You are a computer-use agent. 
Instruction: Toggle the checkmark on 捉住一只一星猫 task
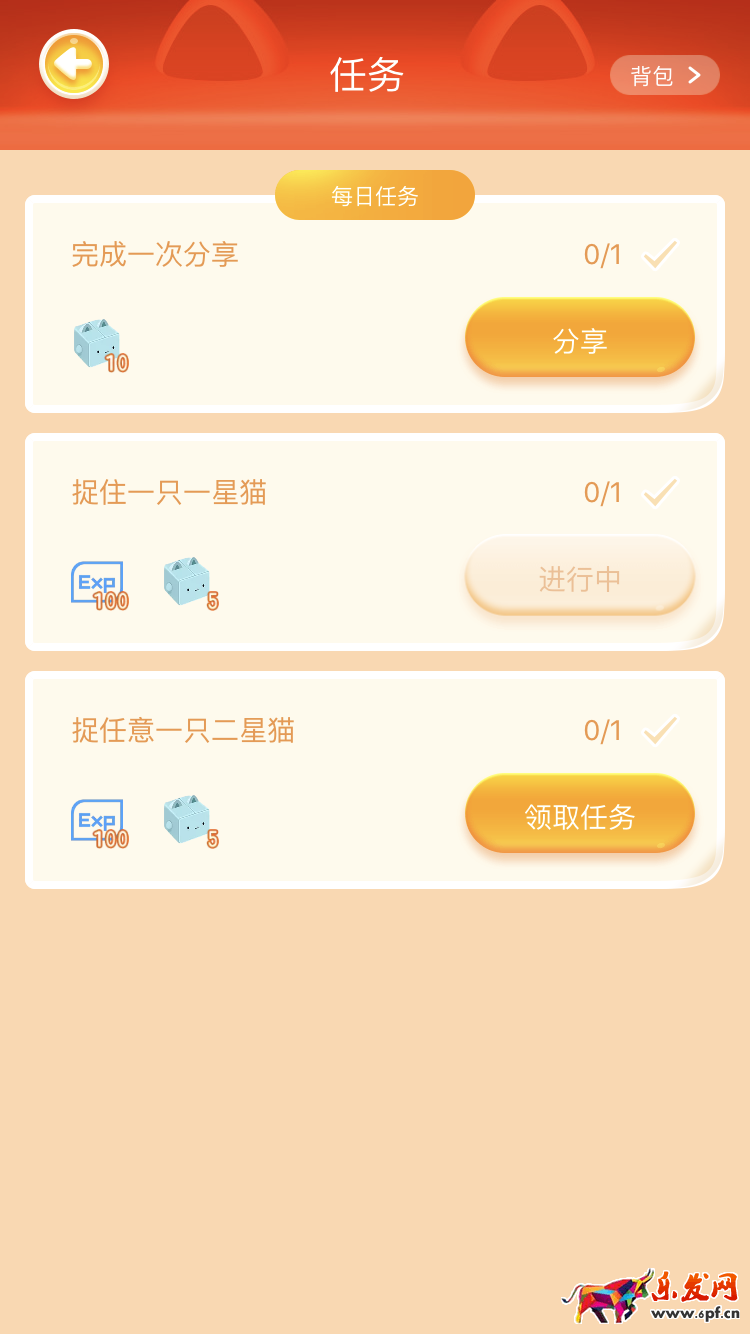click(x=659, y=492)
